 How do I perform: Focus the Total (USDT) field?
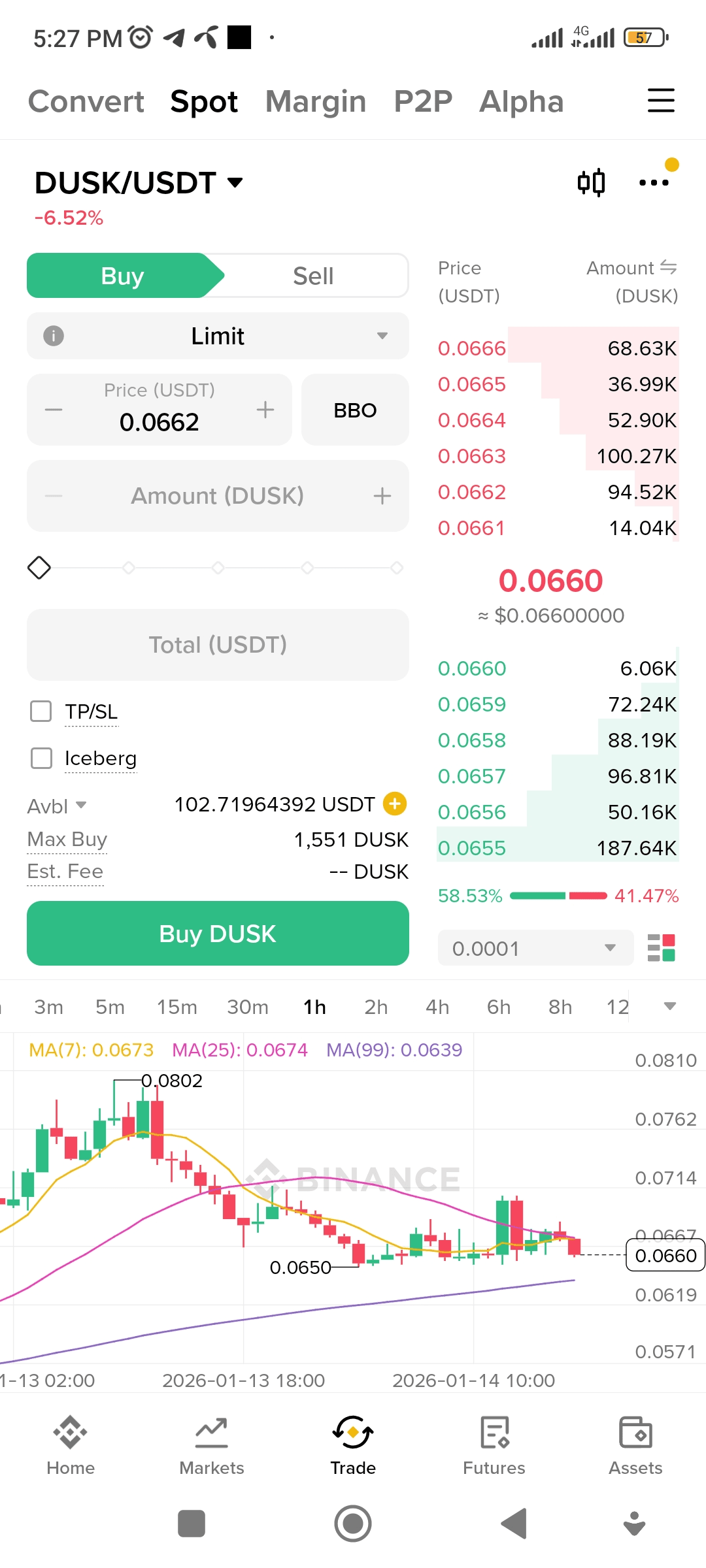coord(218,645)
